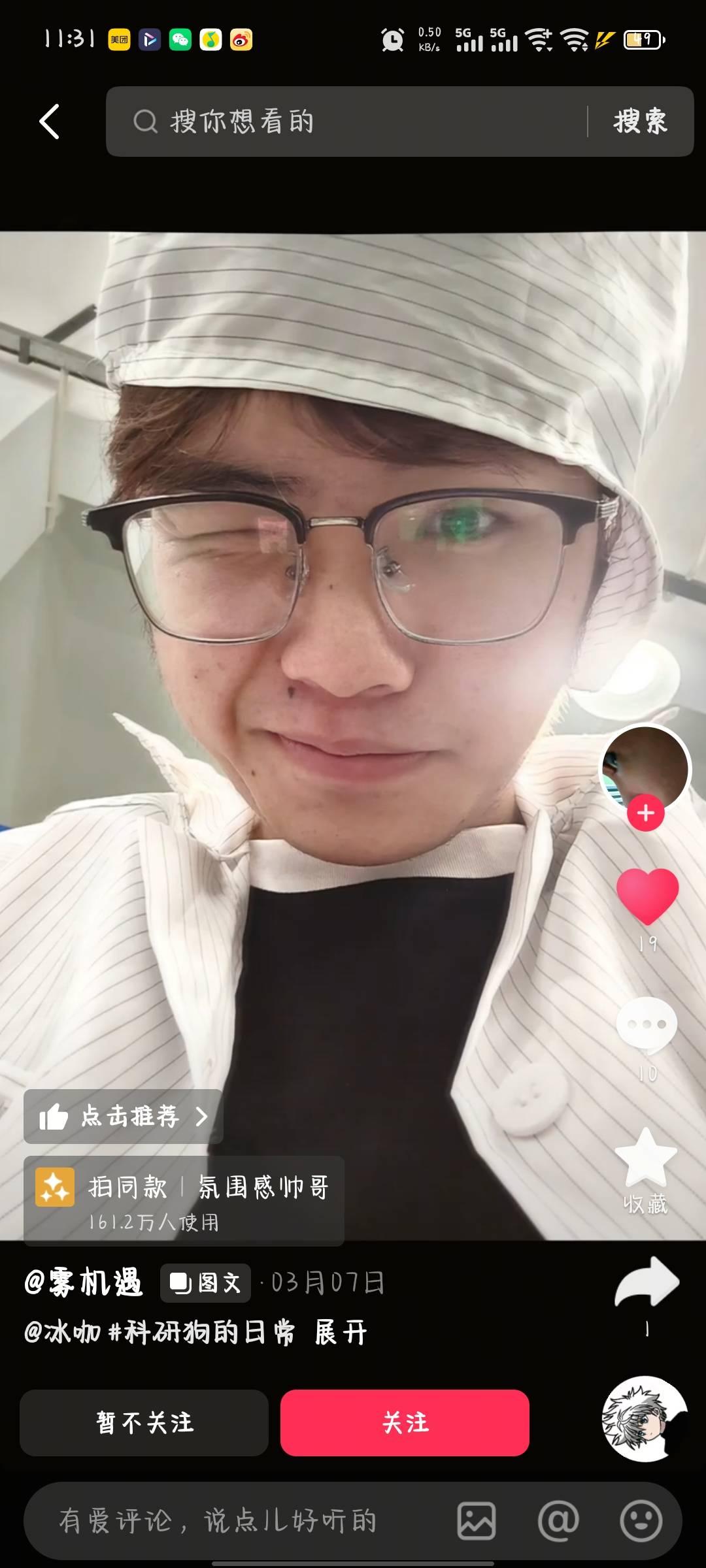Open the author's round avatar profile
Screen dimensions: 706x1568
pos(645,768)
